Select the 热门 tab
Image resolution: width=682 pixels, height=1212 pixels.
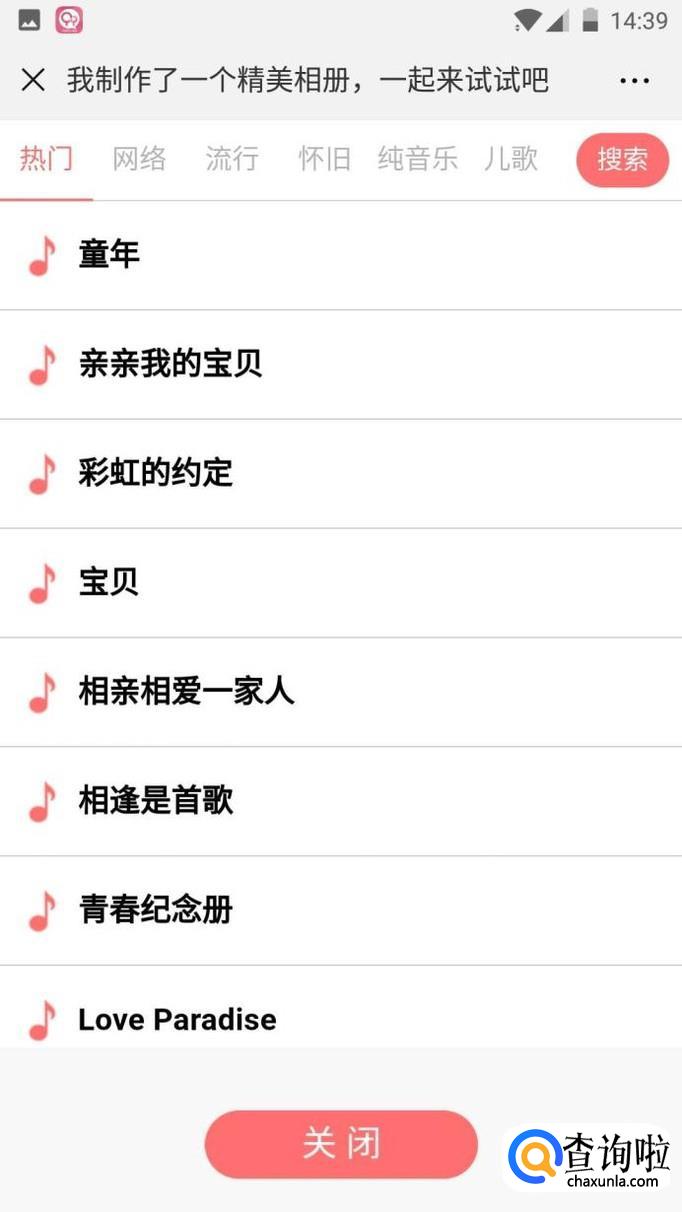46,159
